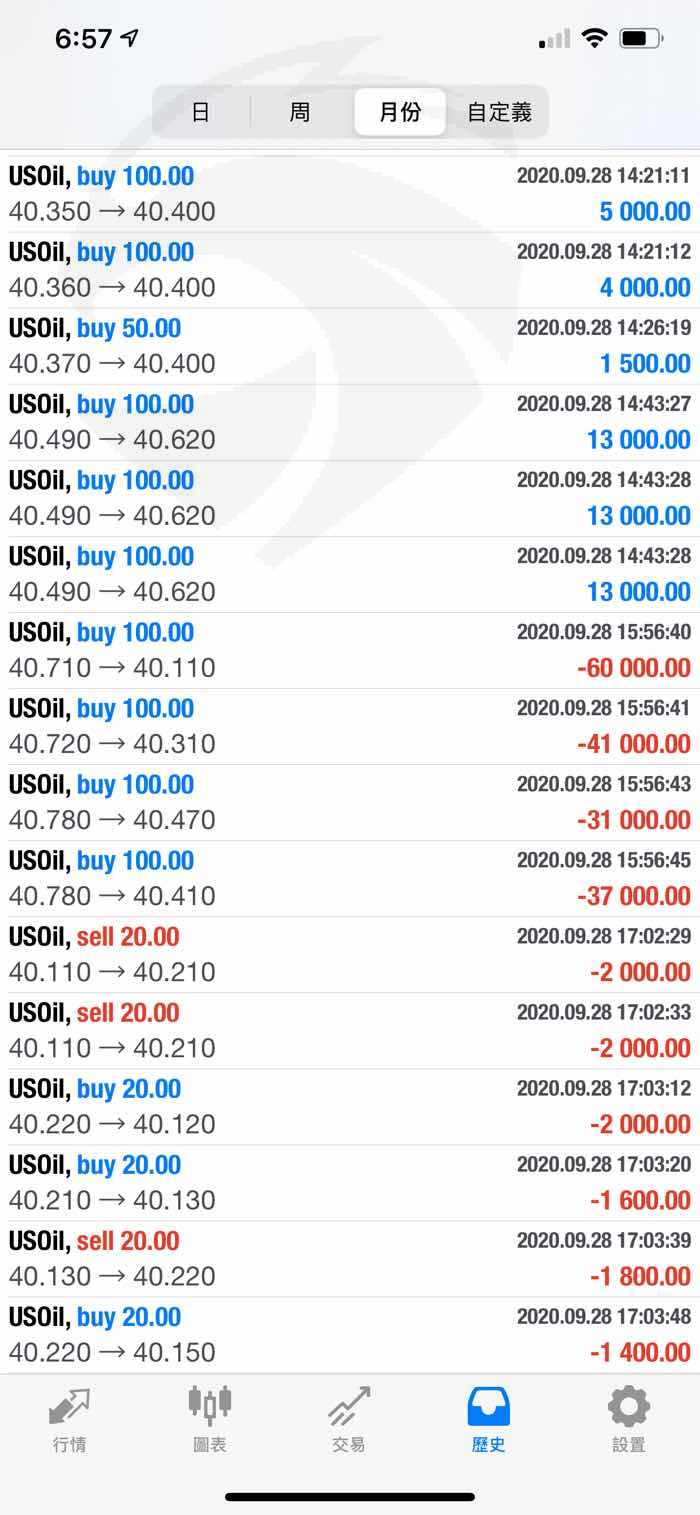Open the sell 20.00 trade at 17:02:29
The width and height of the screenshot is (700, 1515).
(x=350, y=954)
